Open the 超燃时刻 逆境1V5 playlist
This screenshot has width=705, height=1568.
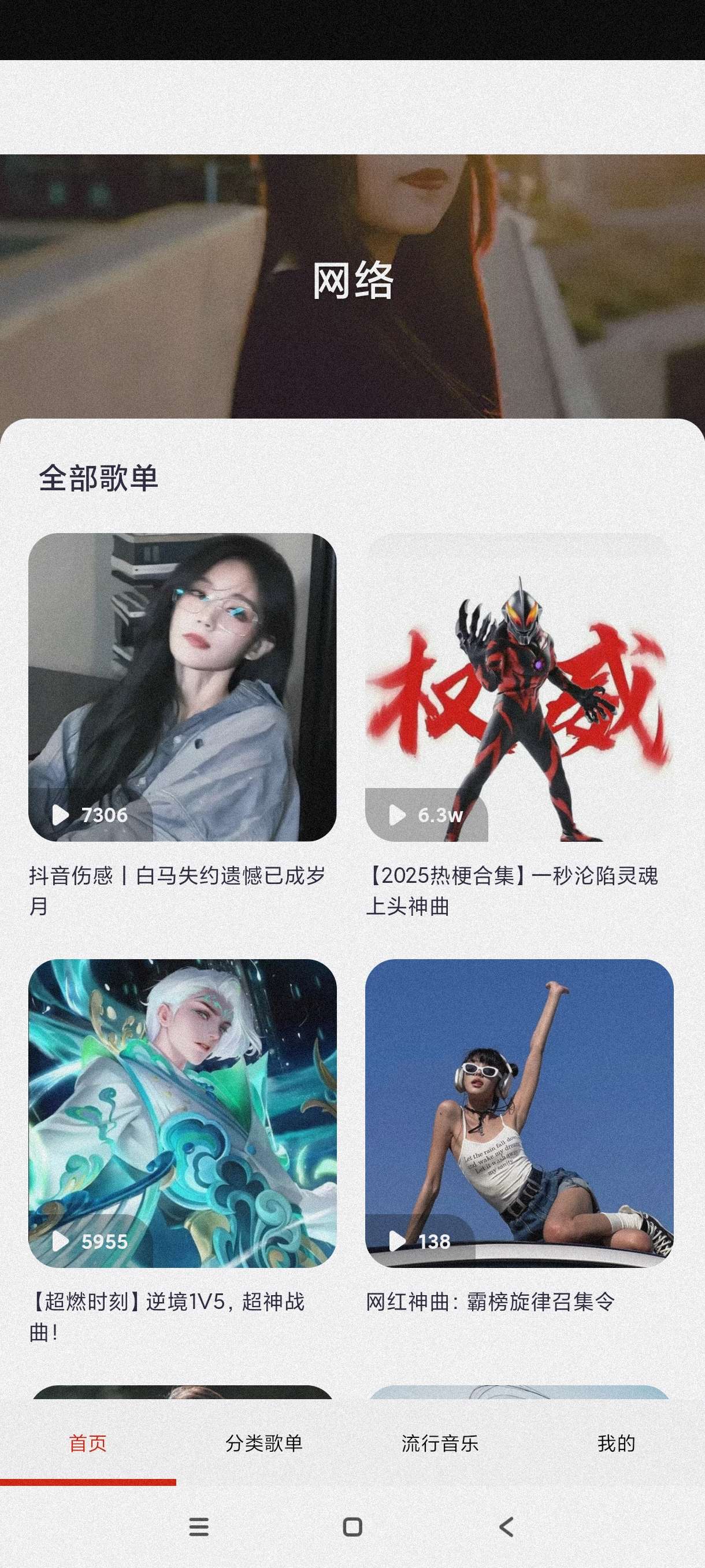pos(182,1114)
